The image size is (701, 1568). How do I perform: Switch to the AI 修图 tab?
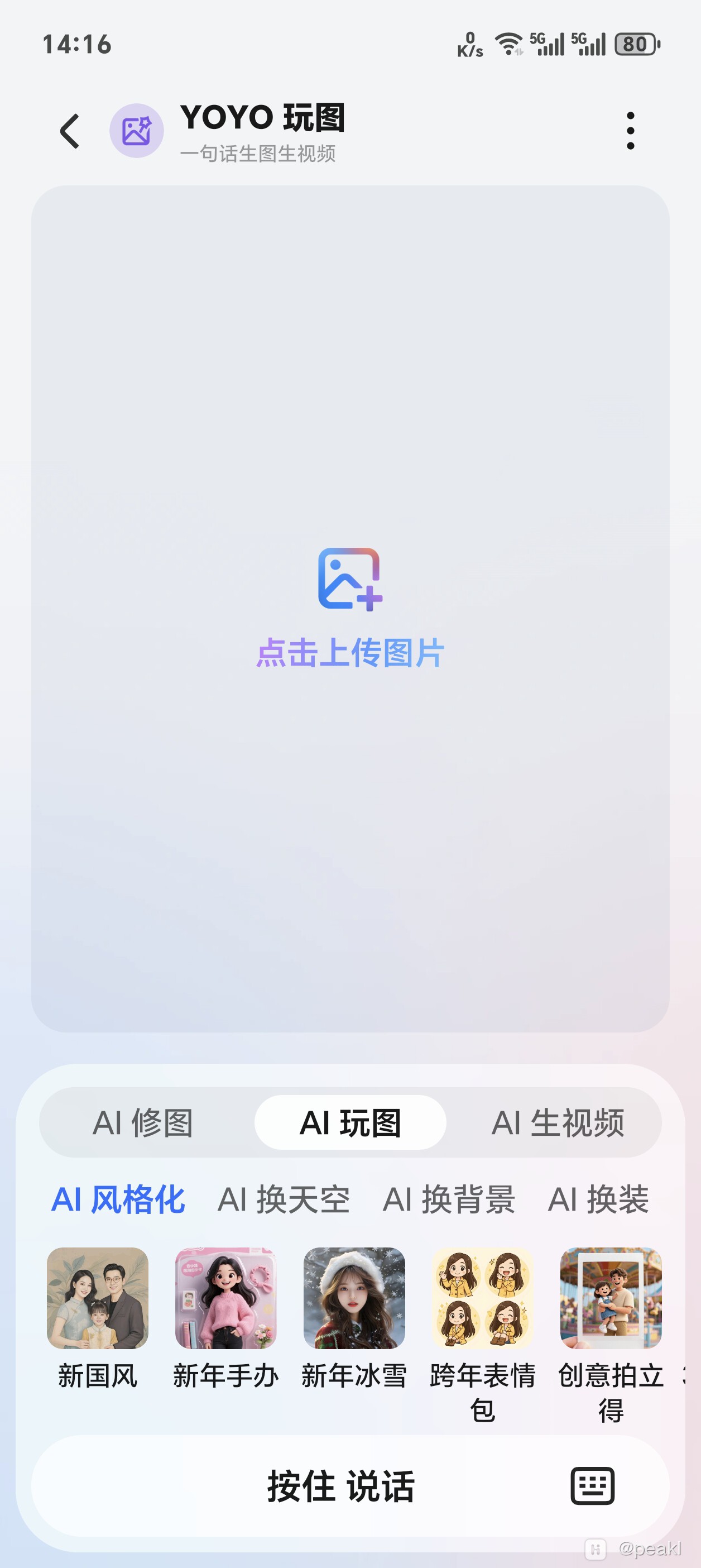[x=143, y=1122]
